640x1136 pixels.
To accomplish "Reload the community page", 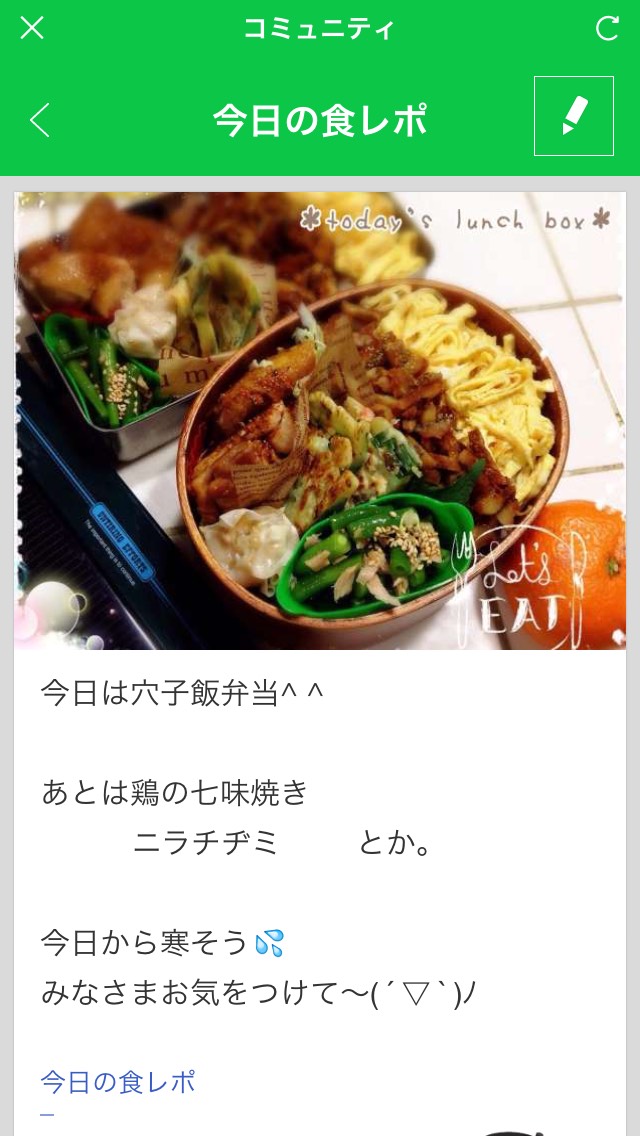I will point(607,28).
